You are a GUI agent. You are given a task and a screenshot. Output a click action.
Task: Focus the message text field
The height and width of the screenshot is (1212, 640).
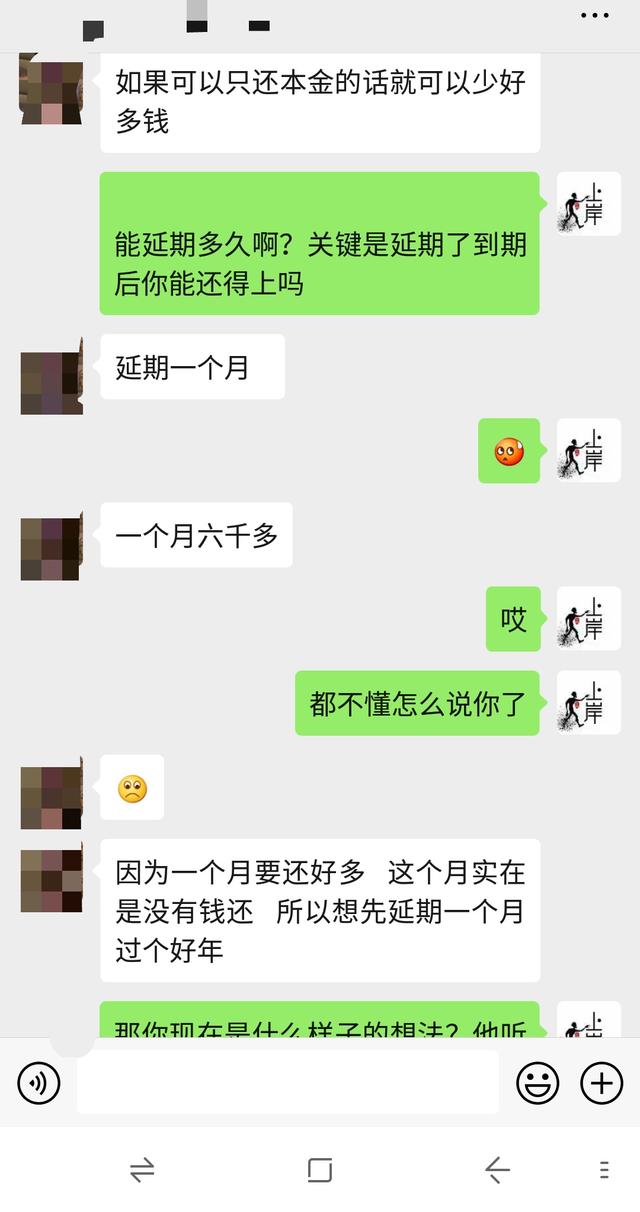click(x=287, y=1083)
